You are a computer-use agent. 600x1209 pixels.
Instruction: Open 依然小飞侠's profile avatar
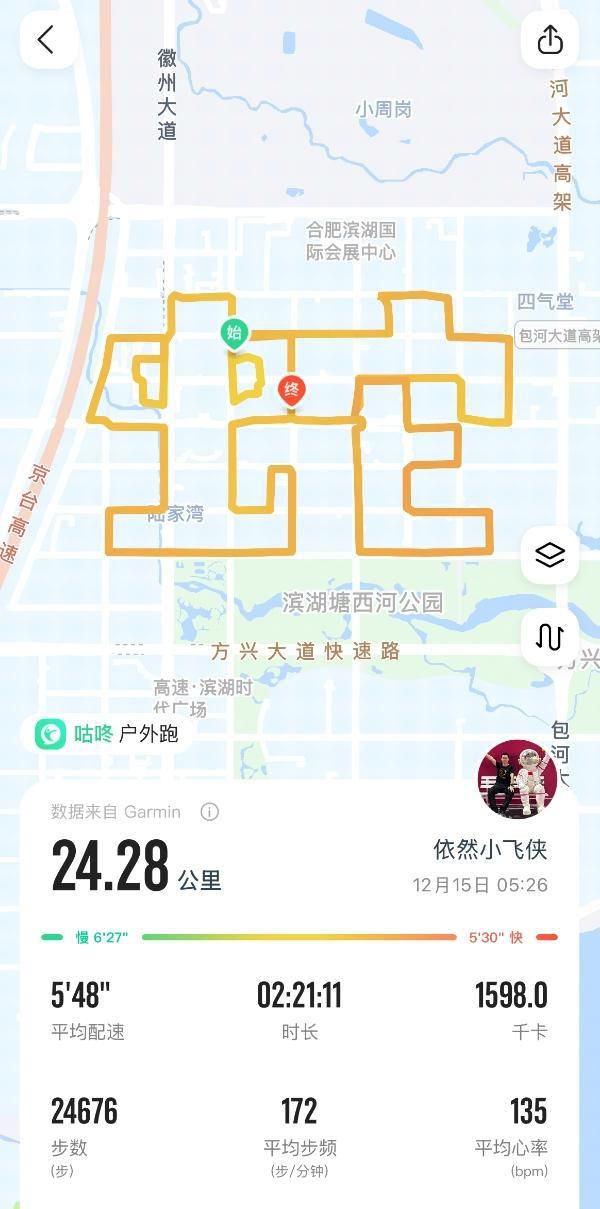(x=517, y=780)
